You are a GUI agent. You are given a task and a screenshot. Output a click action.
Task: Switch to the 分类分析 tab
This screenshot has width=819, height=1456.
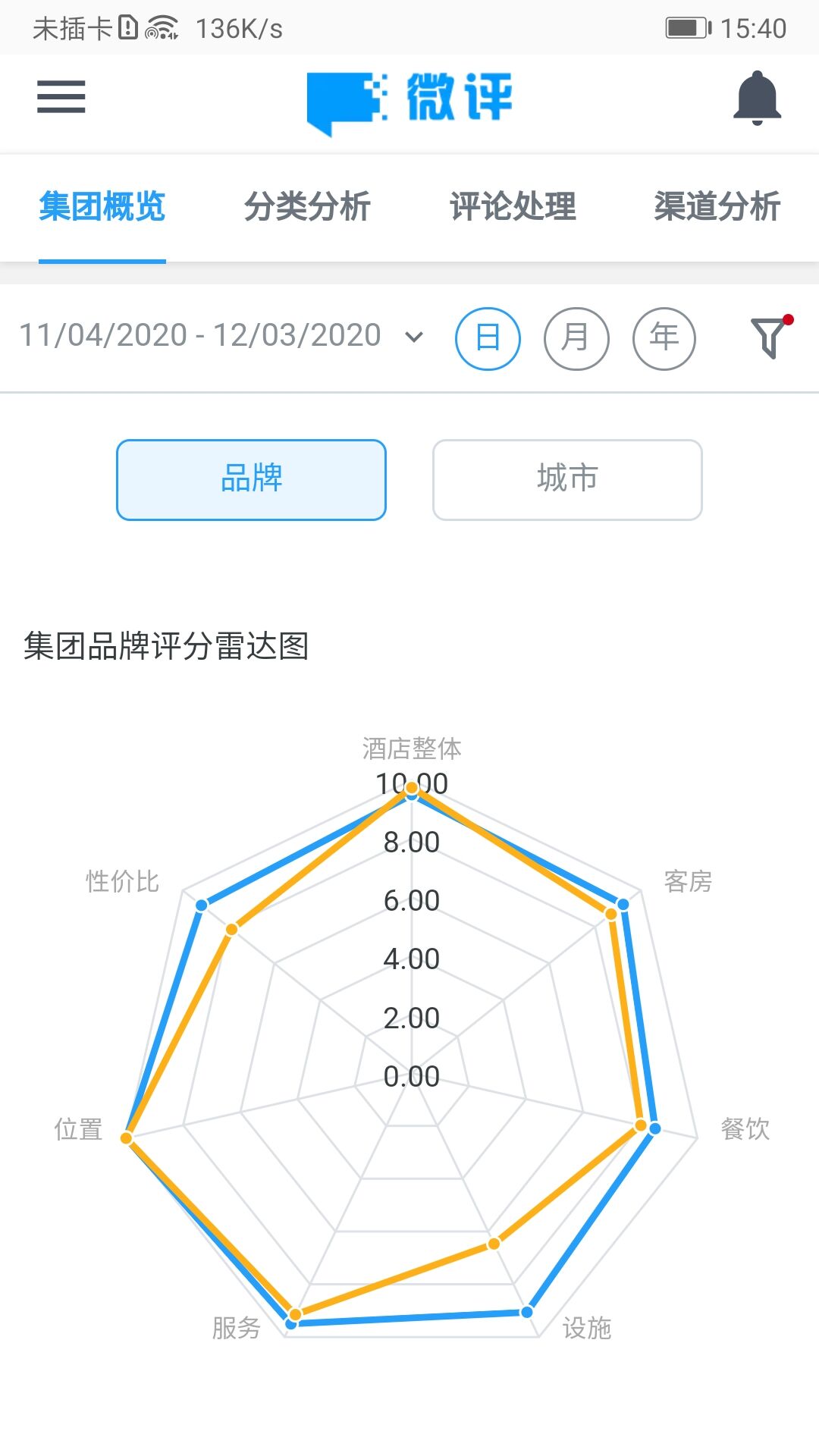307,206
